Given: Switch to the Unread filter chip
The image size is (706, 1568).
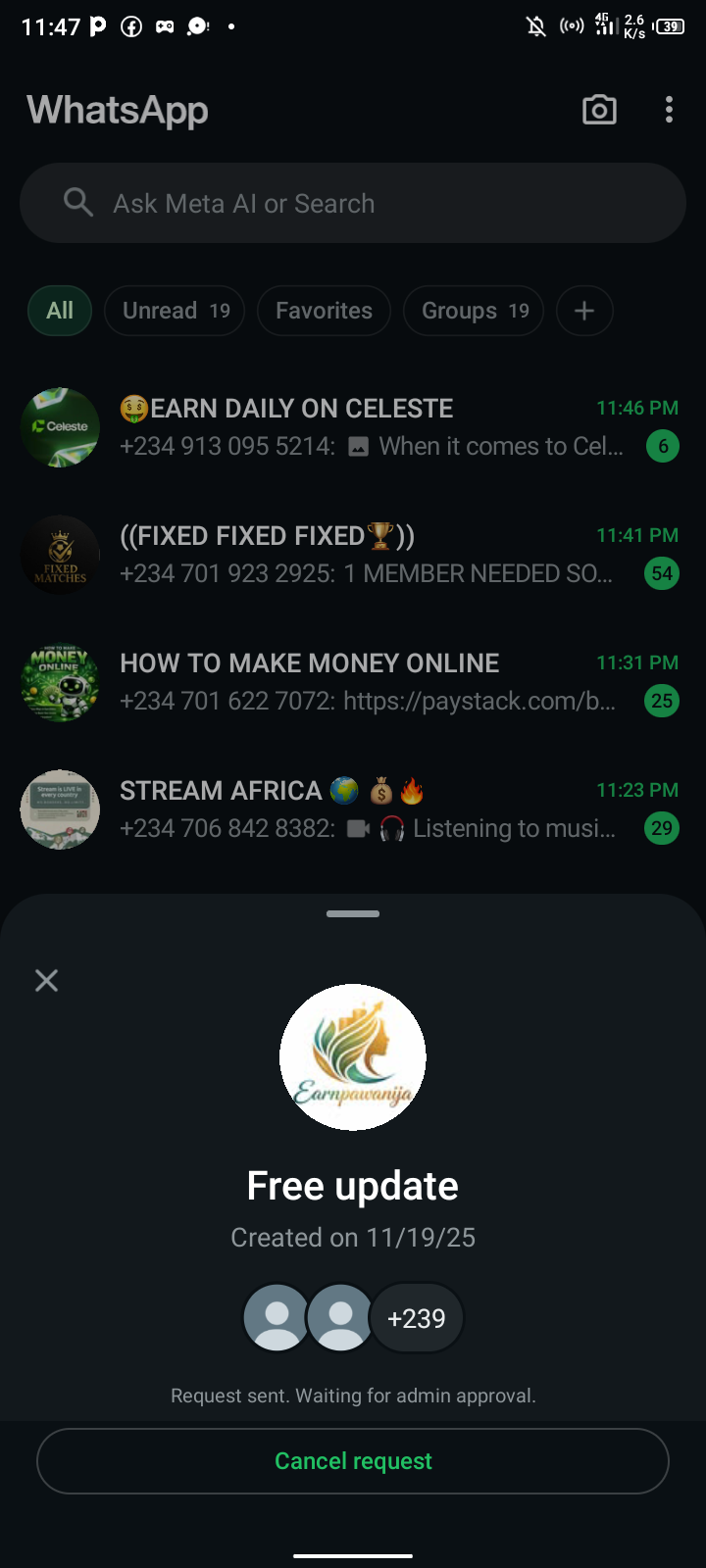Looking at the screenshot, I should tap(175, 311).
